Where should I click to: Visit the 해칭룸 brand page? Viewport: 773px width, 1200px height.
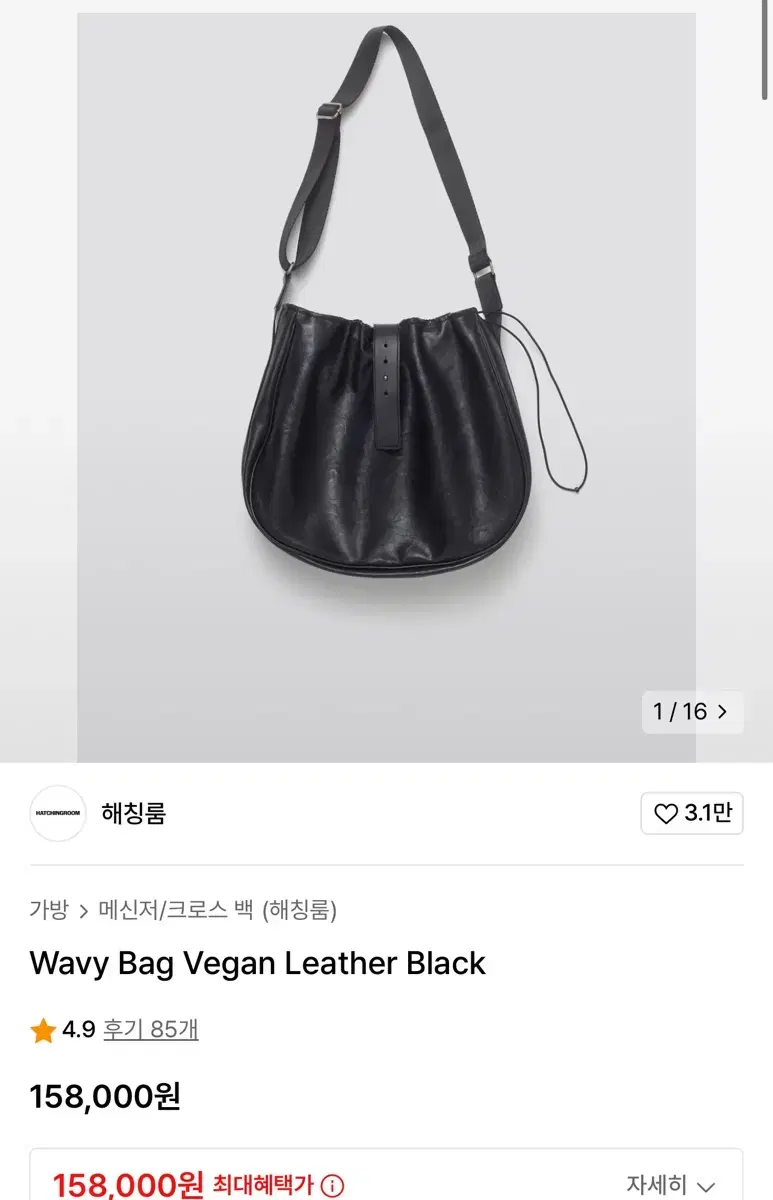(135, 813)
